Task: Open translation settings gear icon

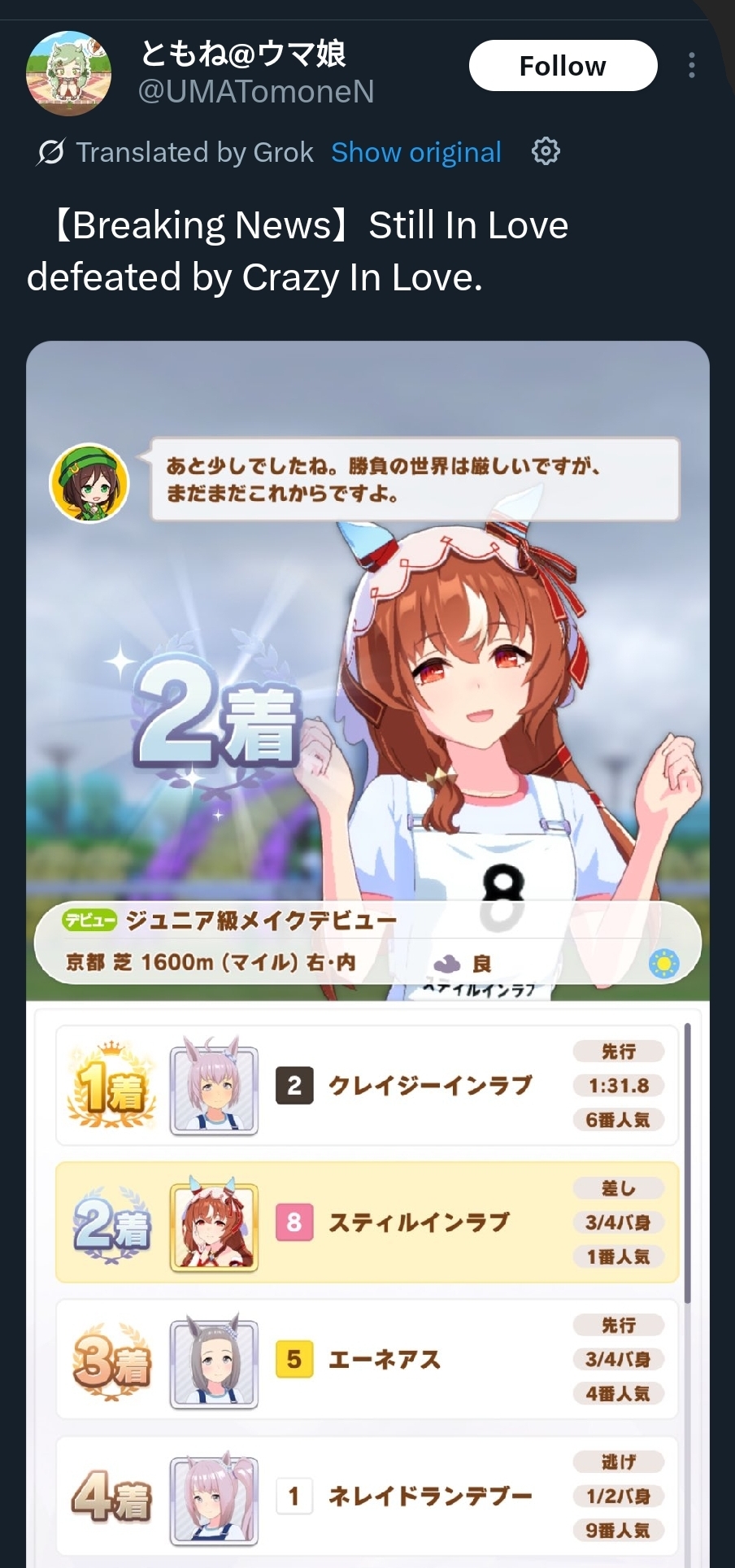Action: (546, 151)
